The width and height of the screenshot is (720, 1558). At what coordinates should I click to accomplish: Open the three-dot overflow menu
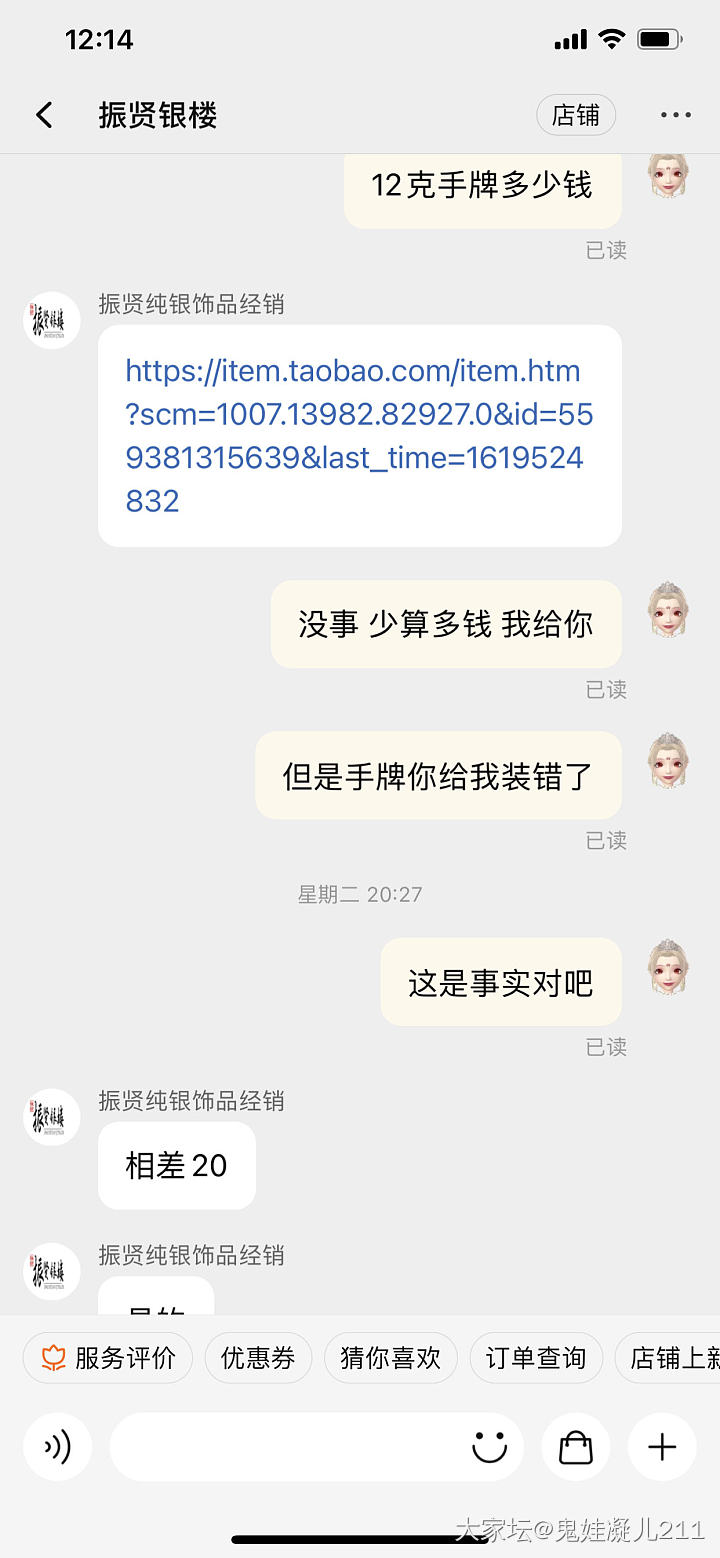click(675, 116)
